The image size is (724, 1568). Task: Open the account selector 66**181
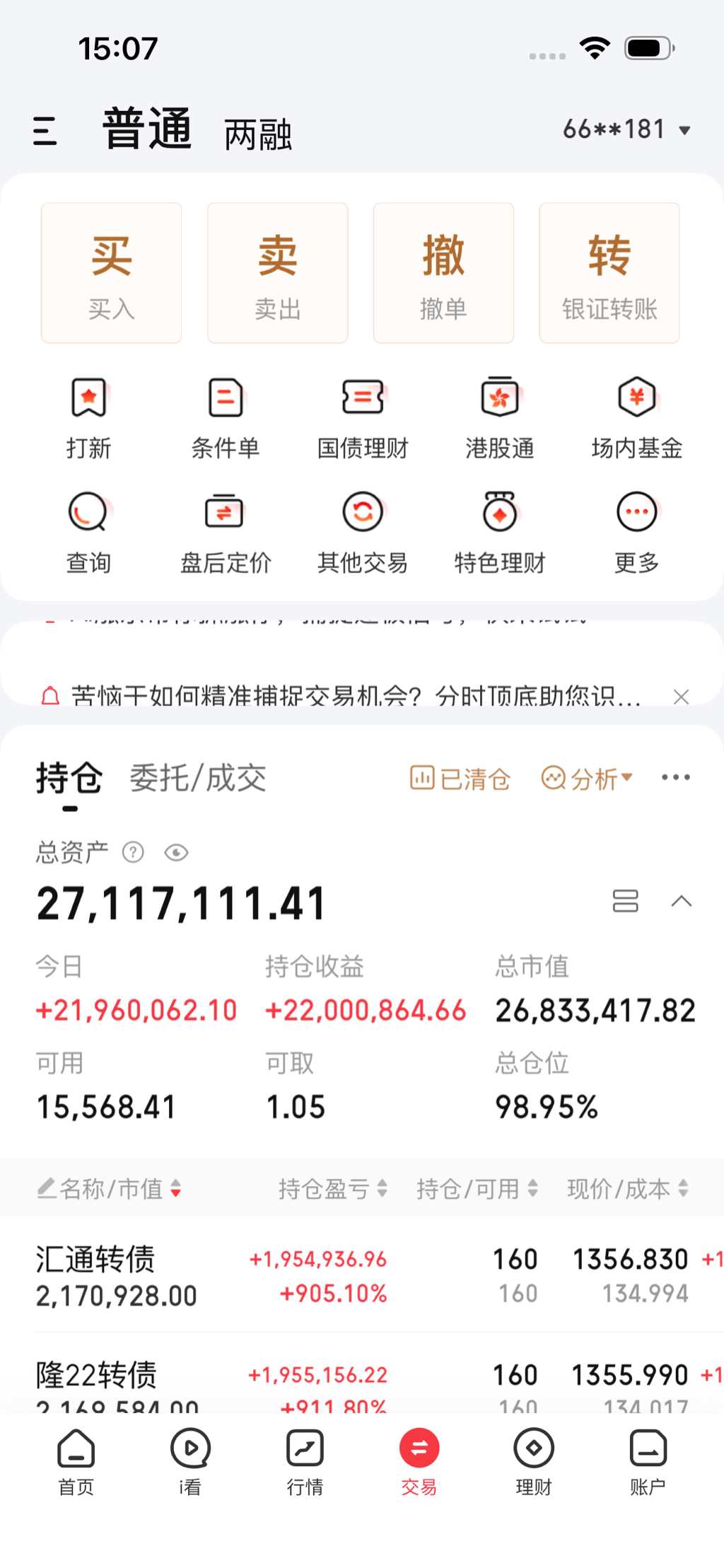(x=626, y=130)
